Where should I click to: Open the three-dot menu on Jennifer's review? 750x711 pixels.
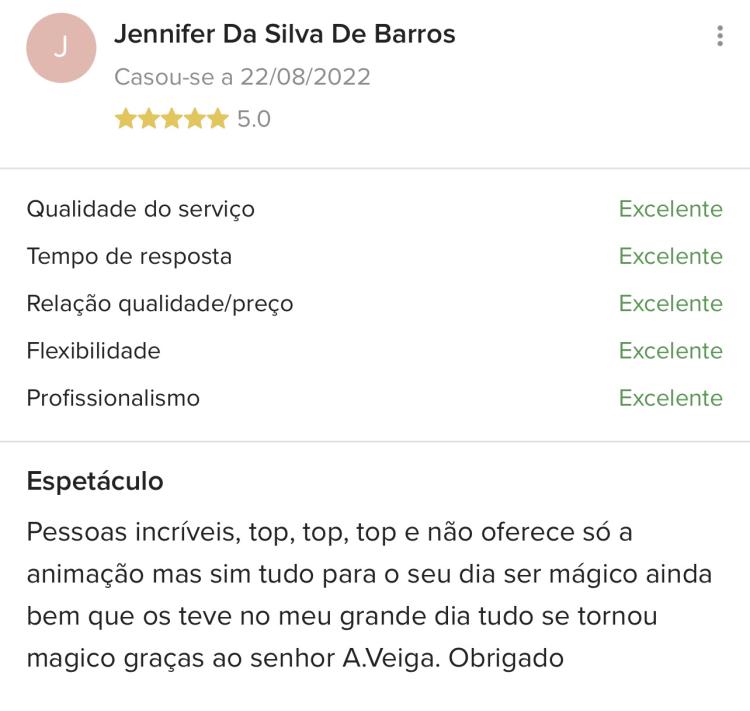pos(720,36)
